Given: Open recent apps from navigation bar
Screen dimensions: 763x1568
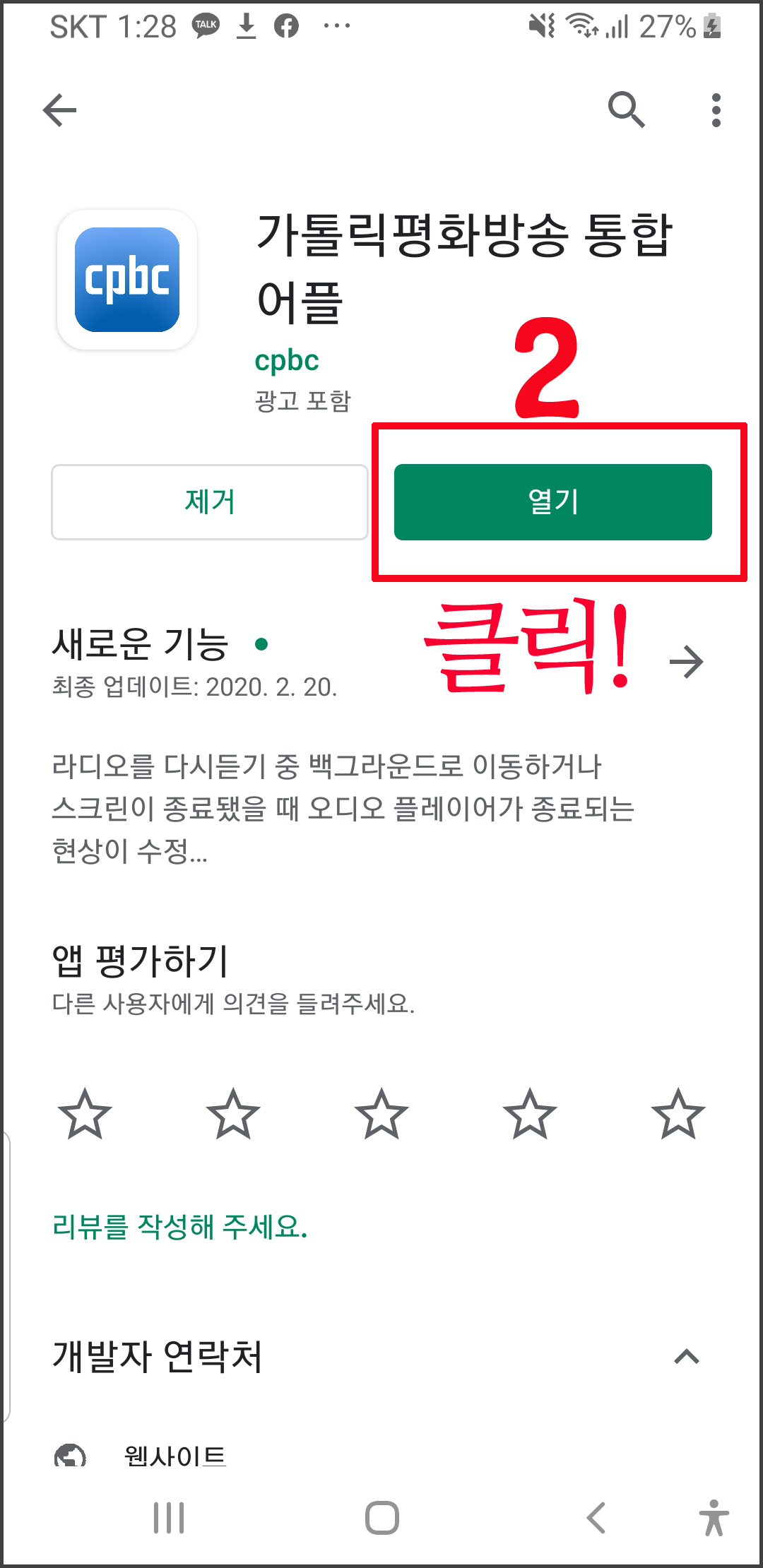Looking at the screenshot, I should pyautogui.click(x=169, y=1518).
